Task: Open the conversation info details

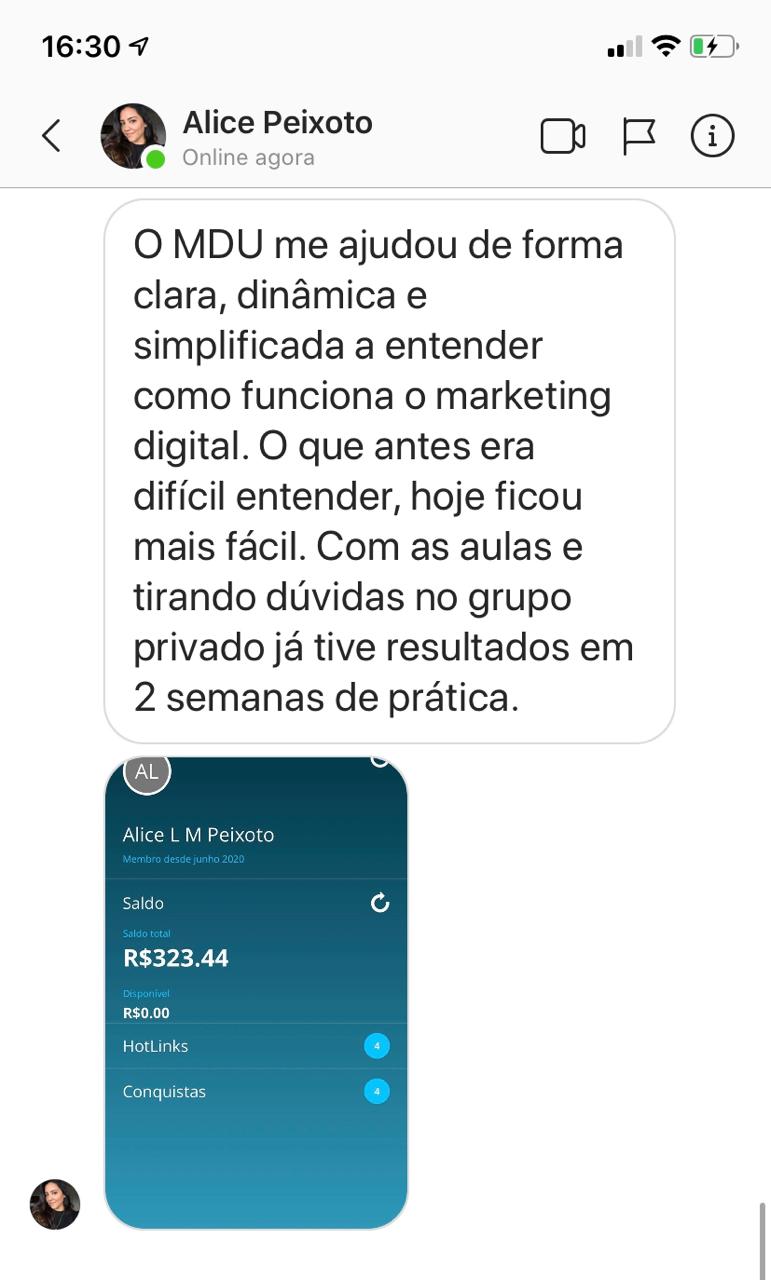Action: point(712,136)
